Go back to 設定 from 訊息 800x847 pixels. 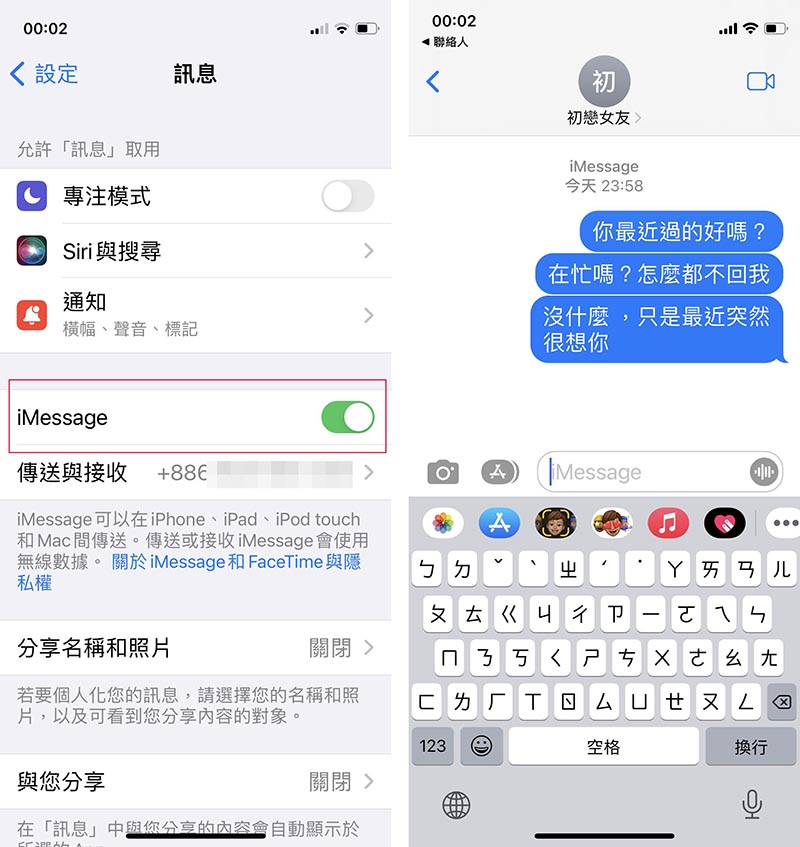click(x=44, y=74)
